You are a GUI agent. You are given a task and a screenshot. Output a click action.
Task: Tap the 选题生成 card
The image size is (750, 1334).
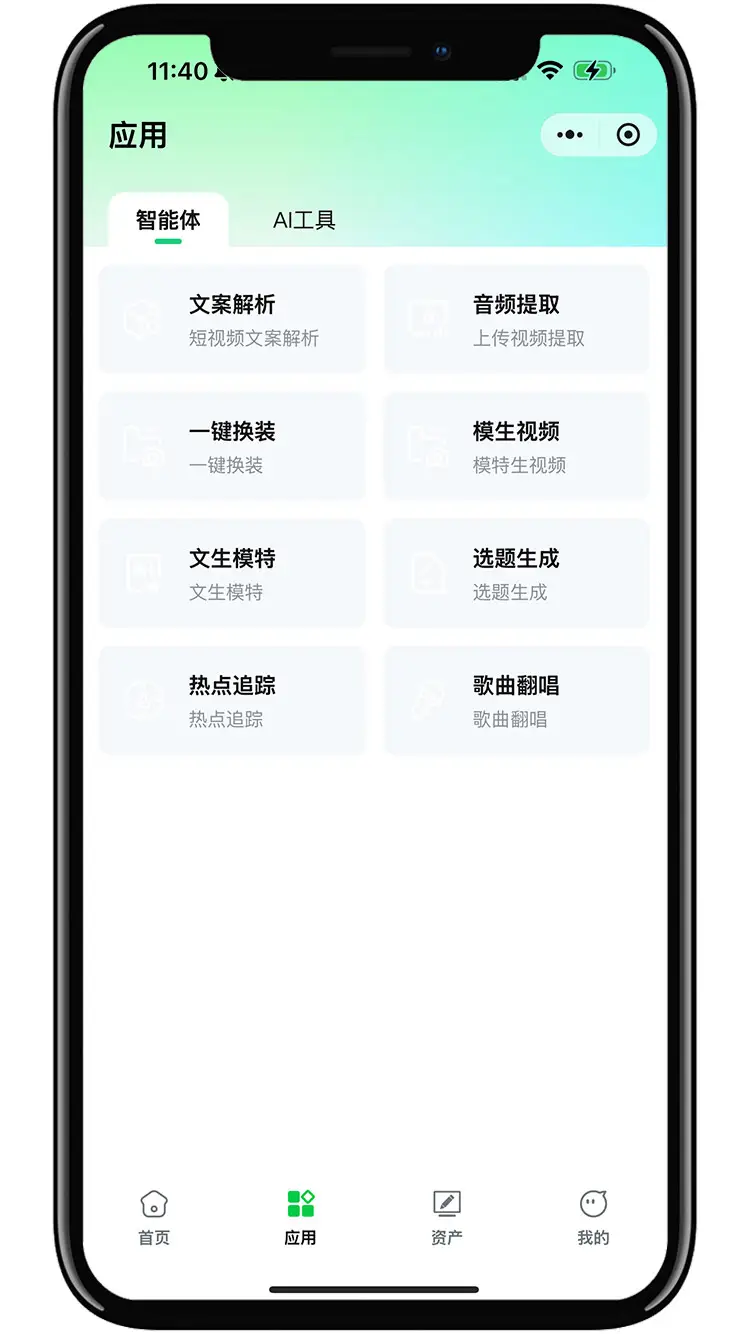pos(517,574)
